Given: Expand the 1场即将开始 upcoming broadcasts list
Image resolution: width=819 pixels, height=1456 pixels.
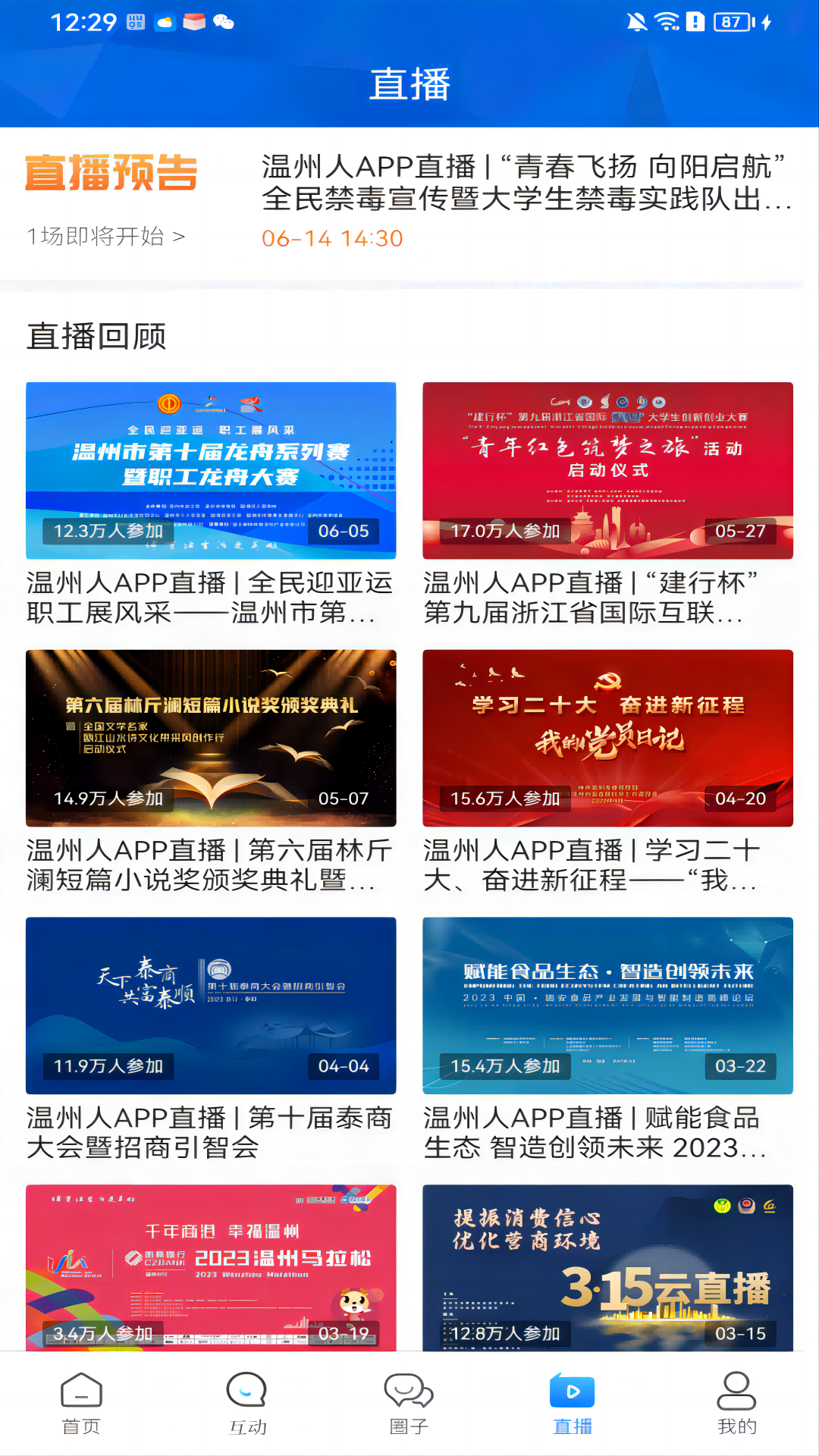Looking at the screenshot, I should pyautogui.click(x=105, y=235).
